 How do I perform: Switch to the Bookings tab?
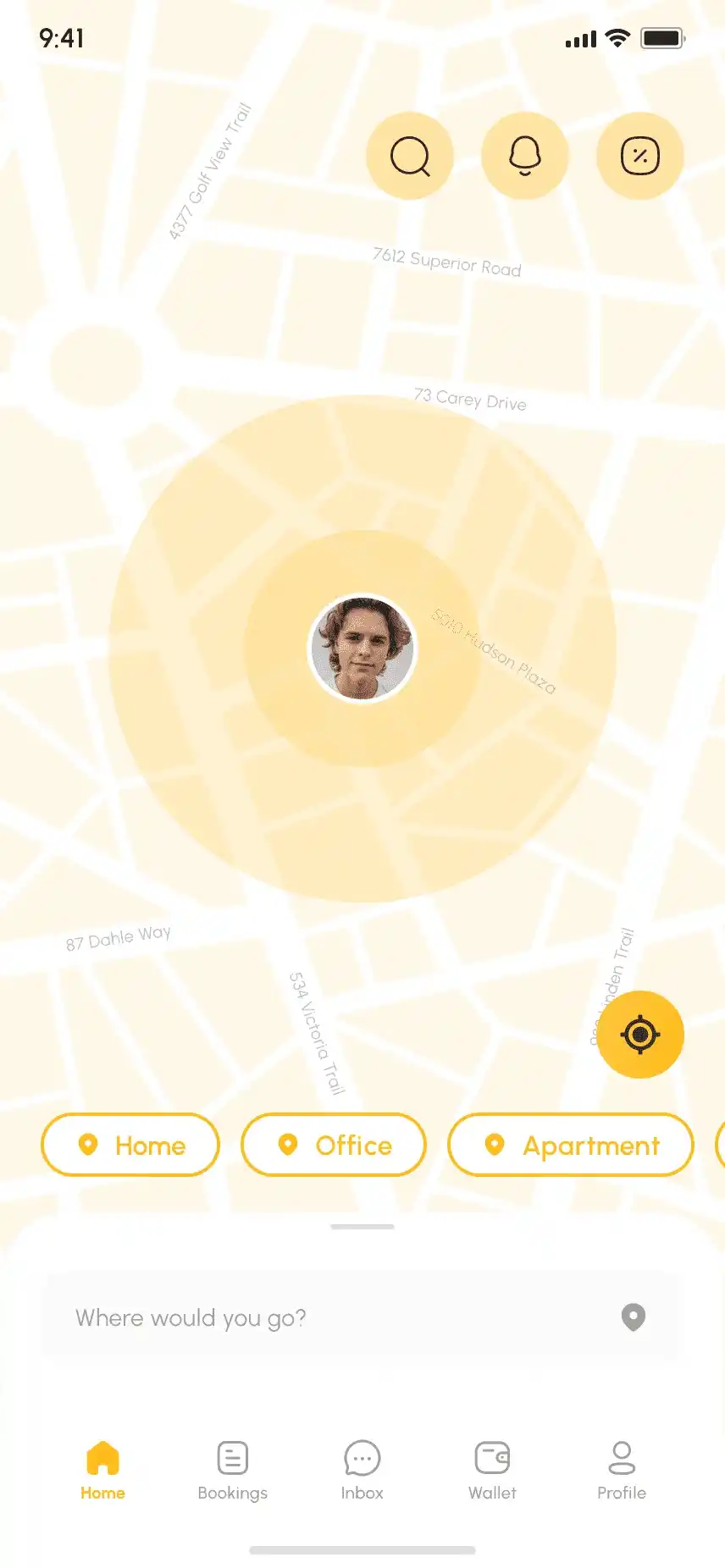[x=232, y=1471]
